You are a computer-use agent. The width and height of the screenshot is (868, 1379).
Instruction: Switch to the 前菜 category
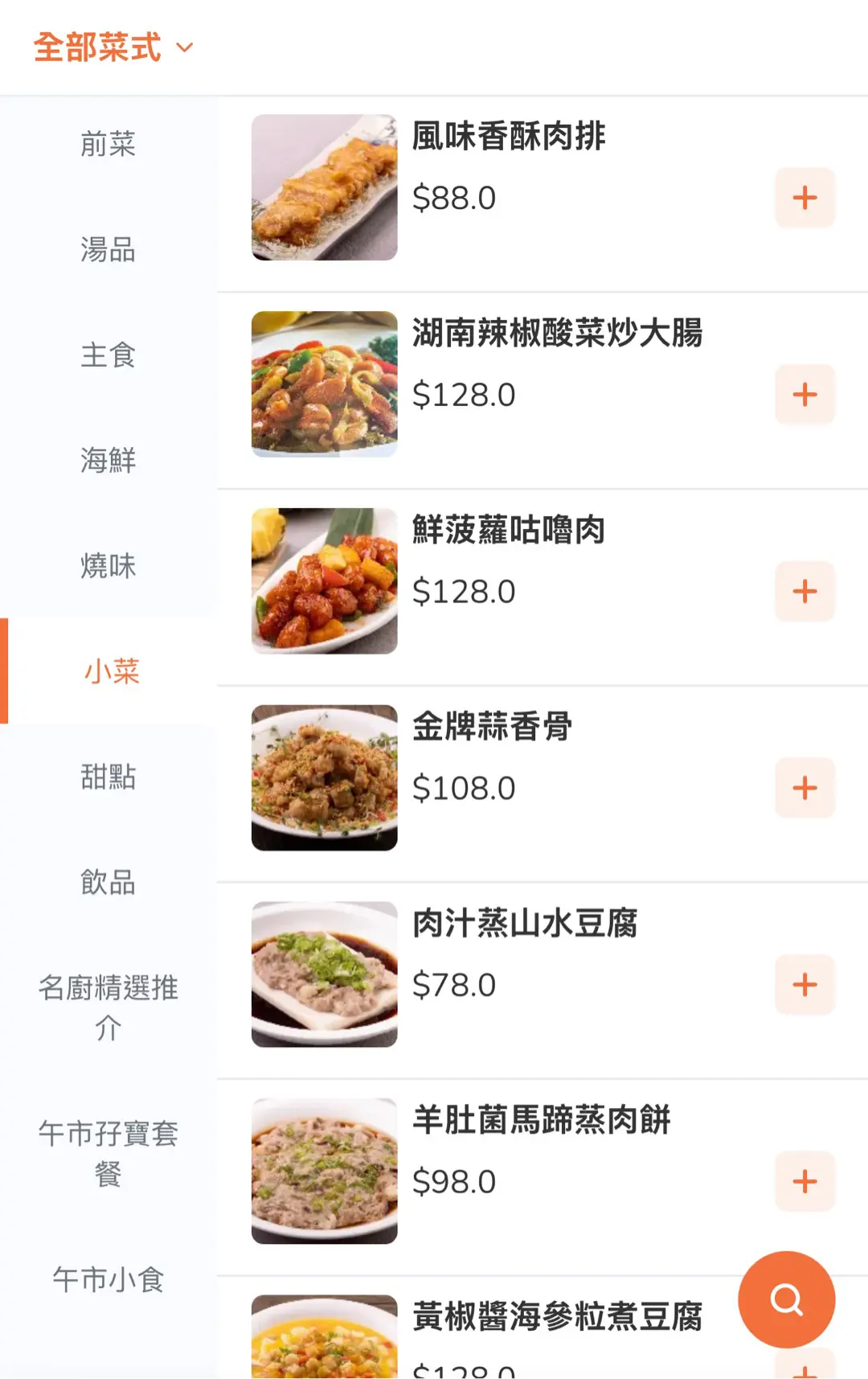coord(108,145)
